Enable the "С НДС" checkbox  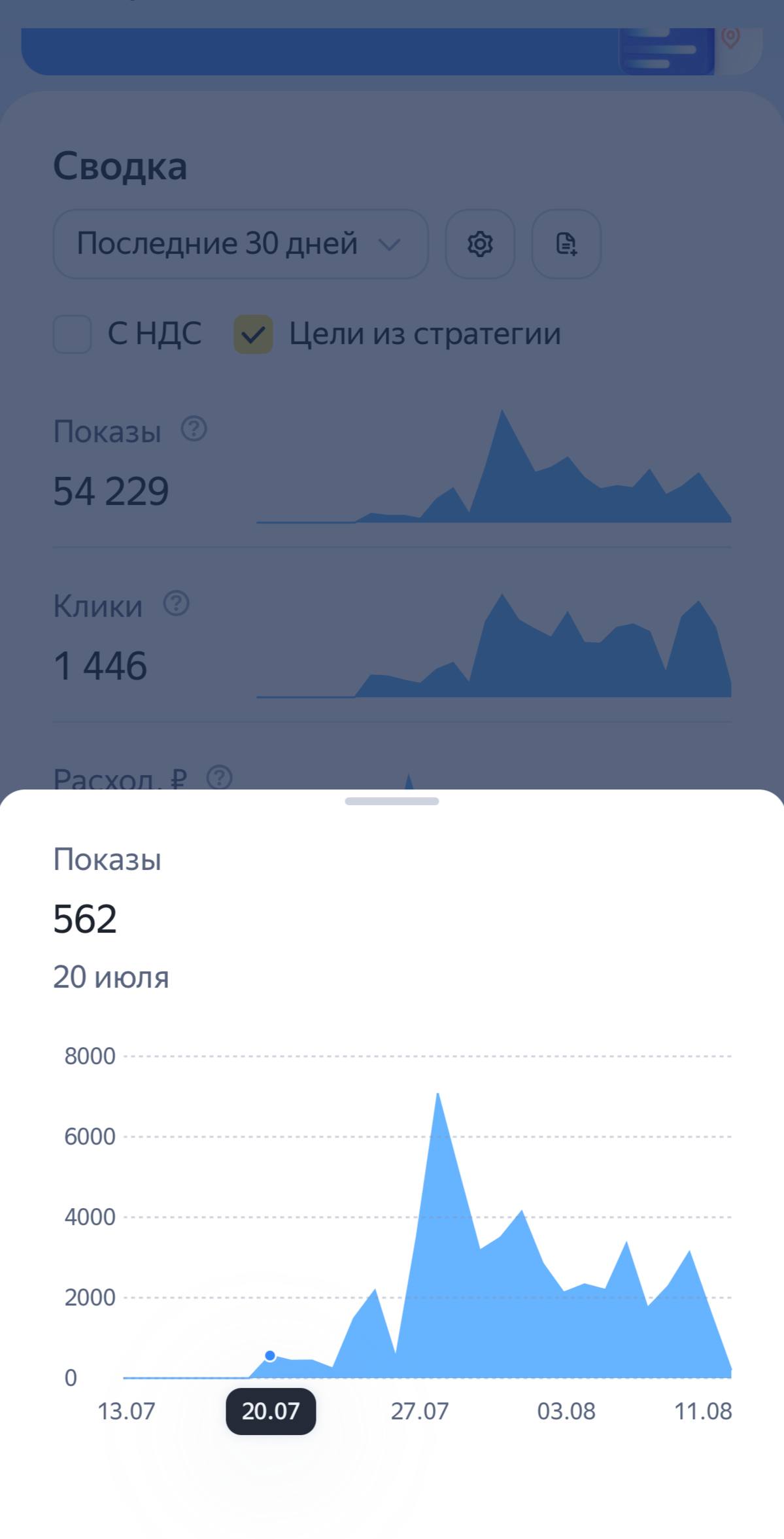click(x=72, y=334)
